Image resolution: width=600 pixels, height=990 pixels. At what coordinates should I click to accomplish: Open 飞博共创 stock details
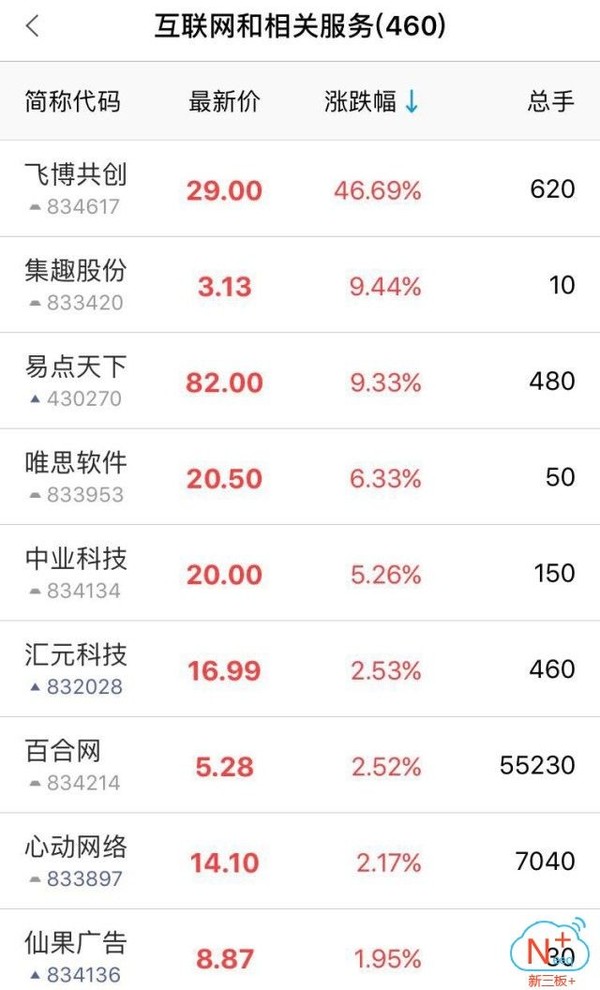(x=300, y=189)
